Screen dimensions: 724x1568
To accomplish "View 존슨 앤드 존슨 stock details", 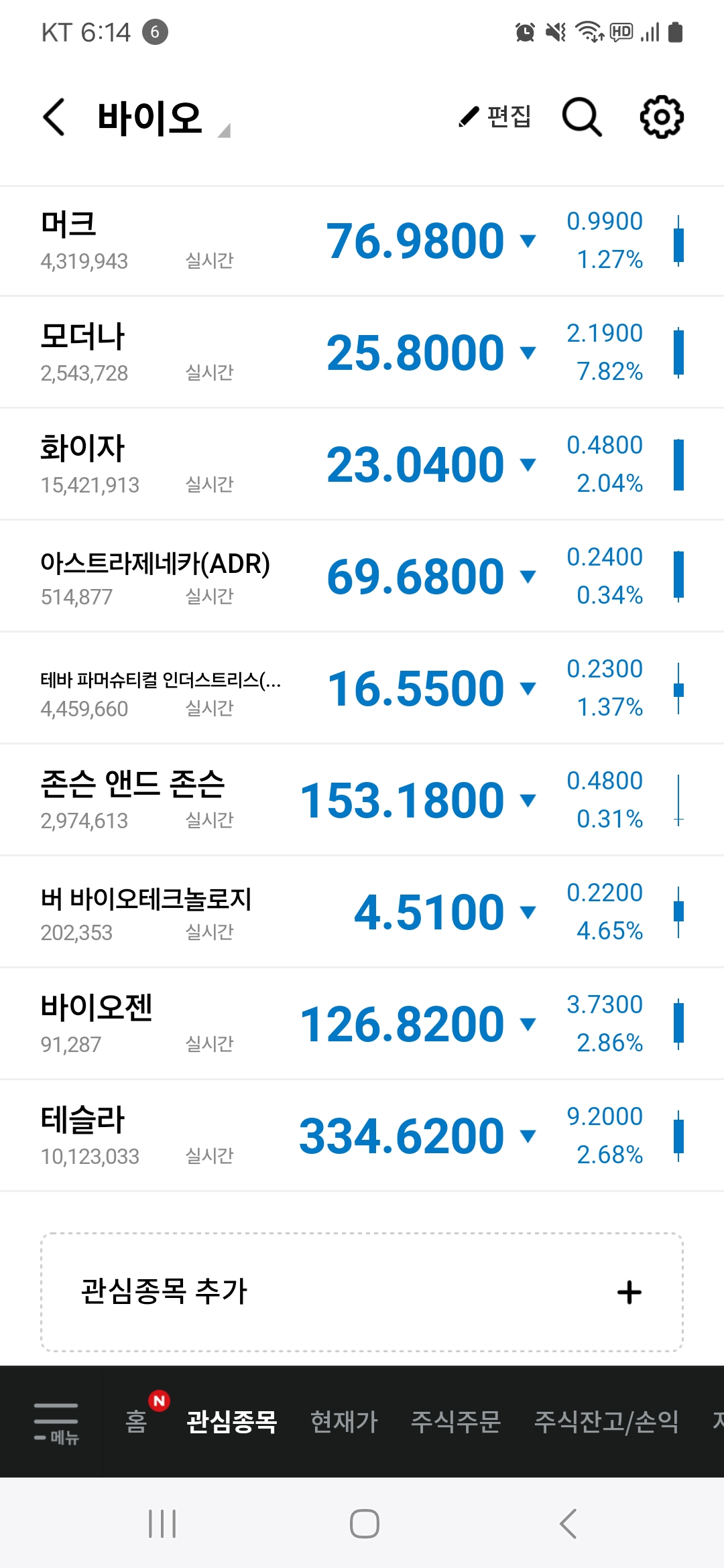I will pyautogui.click(x=362, y=800).
